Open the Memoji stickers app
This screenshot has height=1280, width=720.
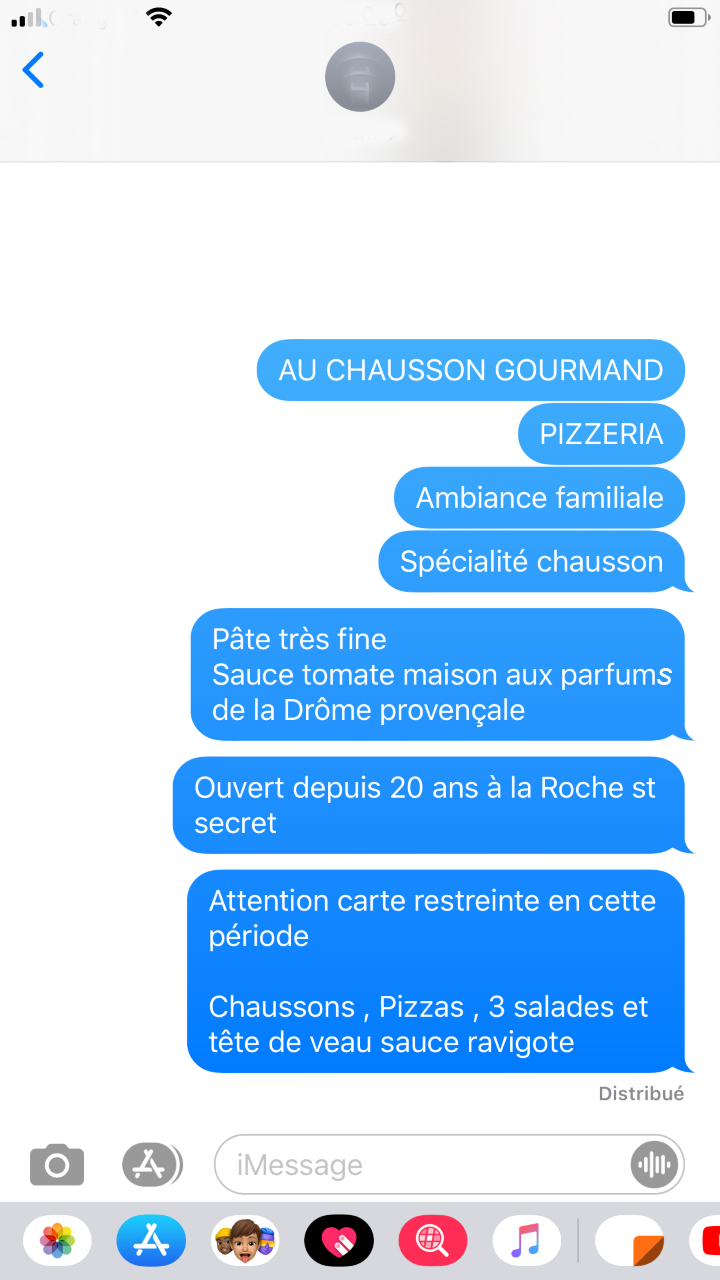point(245,1242)
